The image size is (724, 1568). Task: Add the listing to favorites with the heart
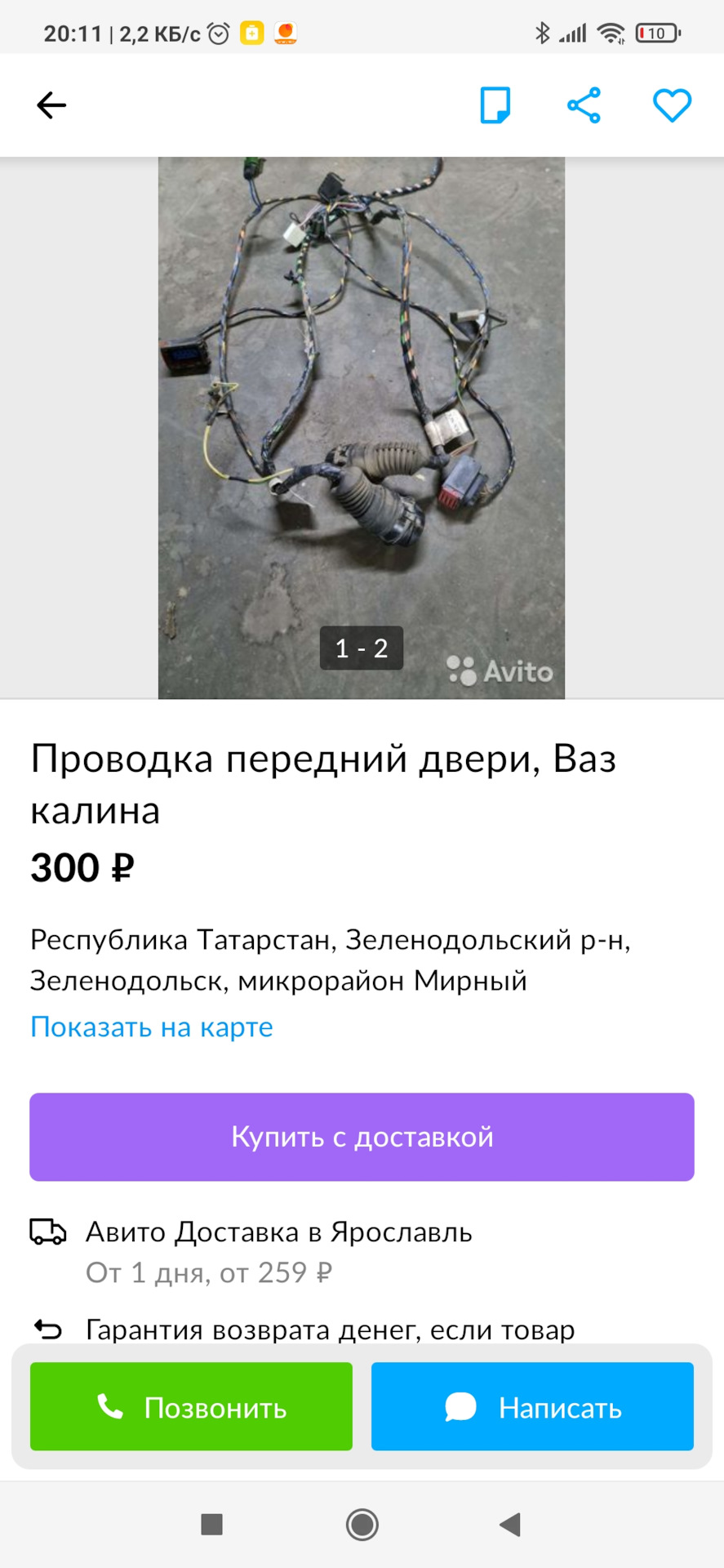point(672,105)
